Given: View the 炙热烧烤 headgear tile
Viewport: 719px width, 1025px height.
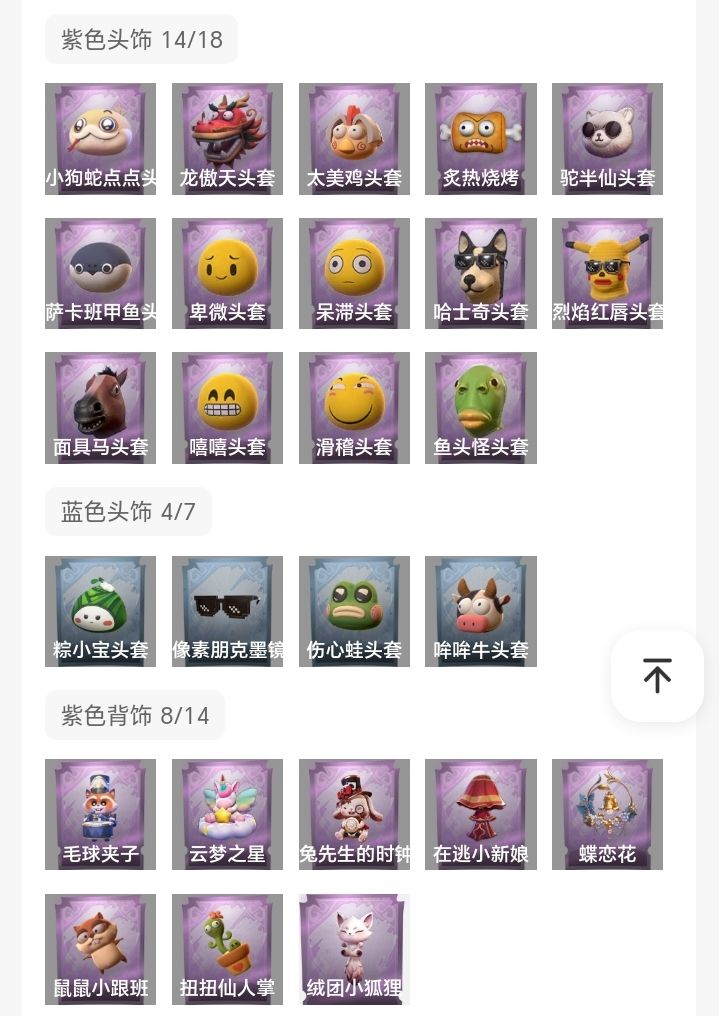Looking at the screenshot, I should [481, 138].
